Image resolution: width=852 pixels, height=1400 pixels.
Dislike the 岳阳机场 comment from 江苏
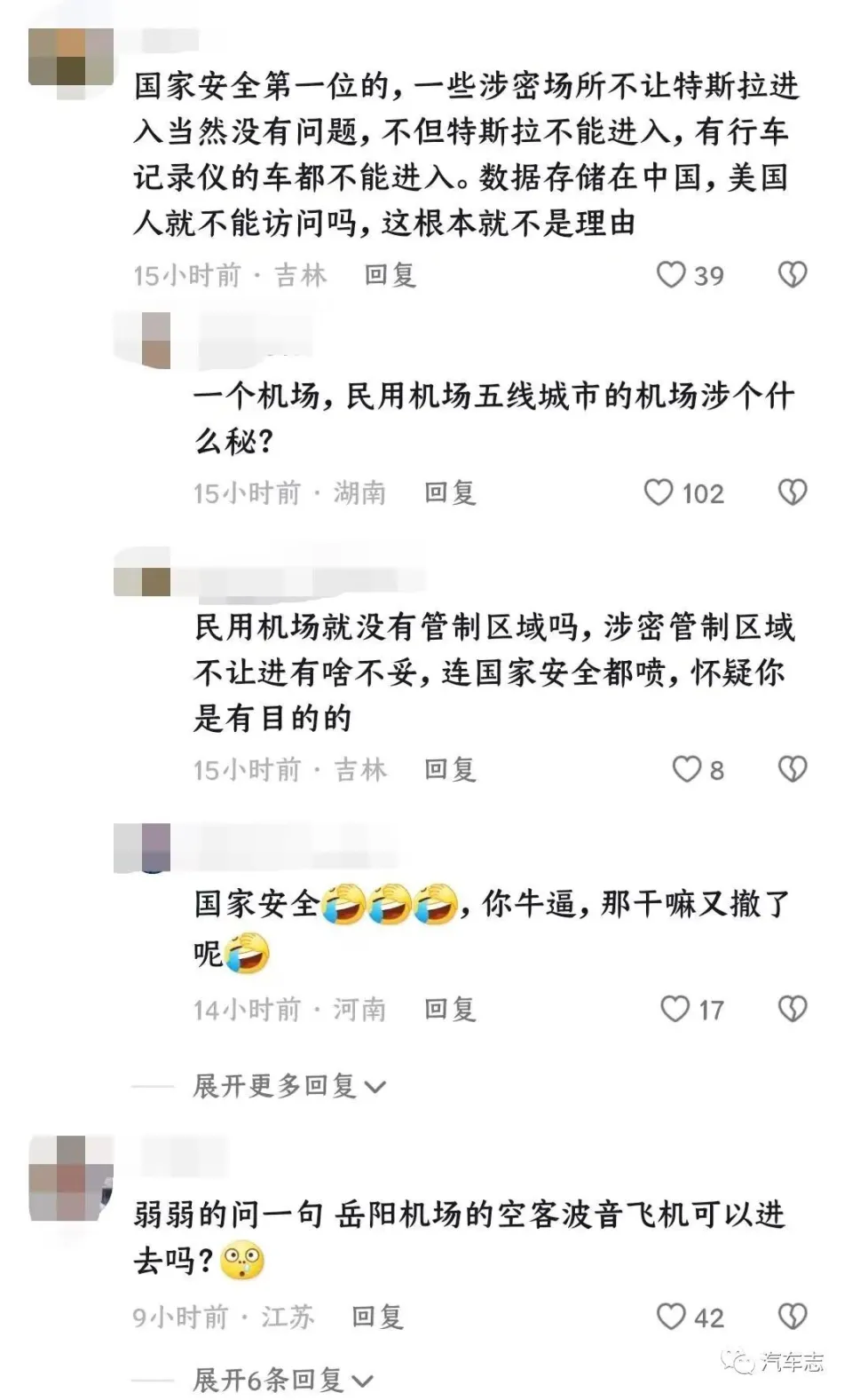click(792, 1317)
